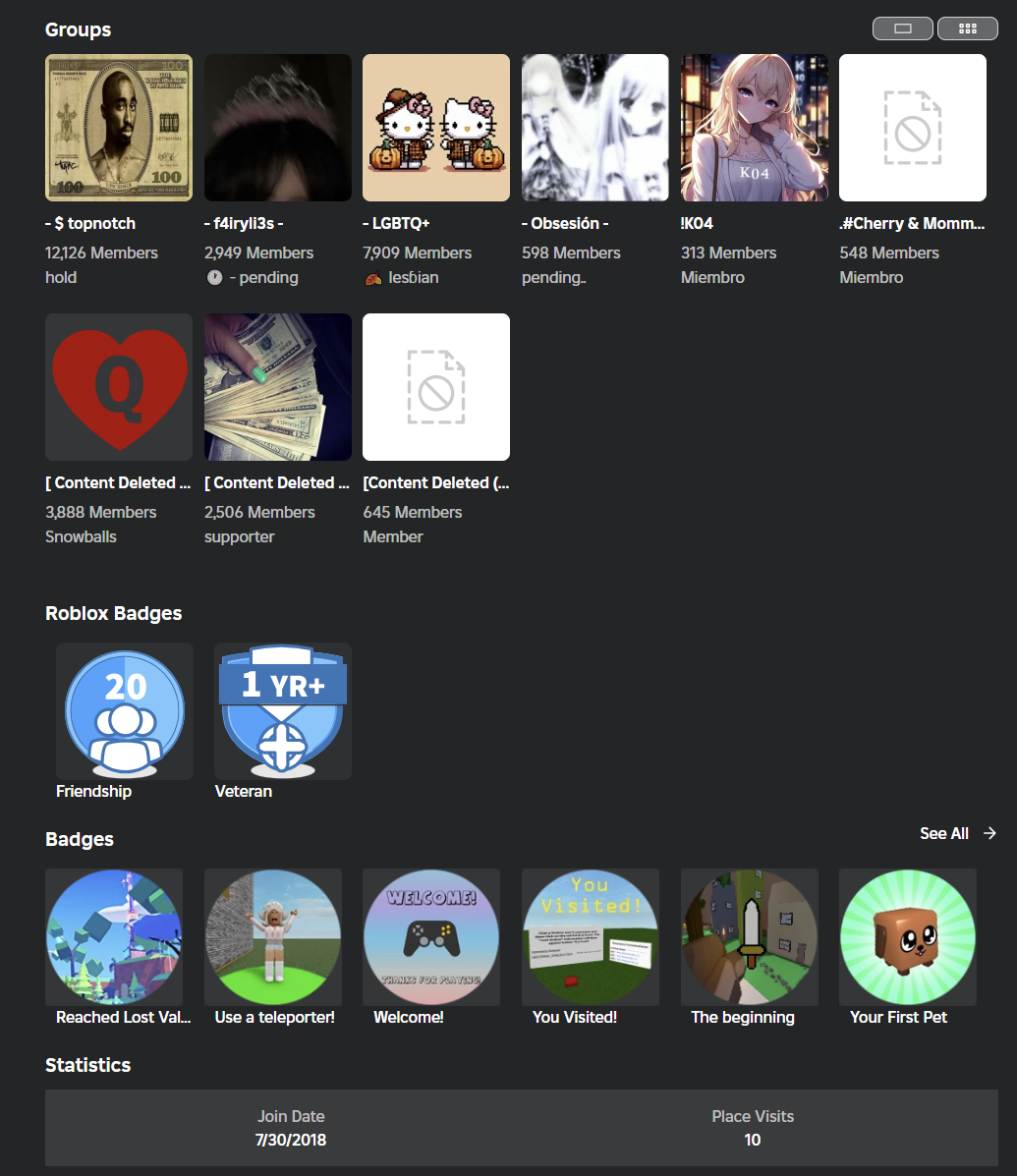Image resolution: width=1017 pixels, height=1176 pixels.
Task: Open the Your First Pet badge
Action: (x=908, y=937)
